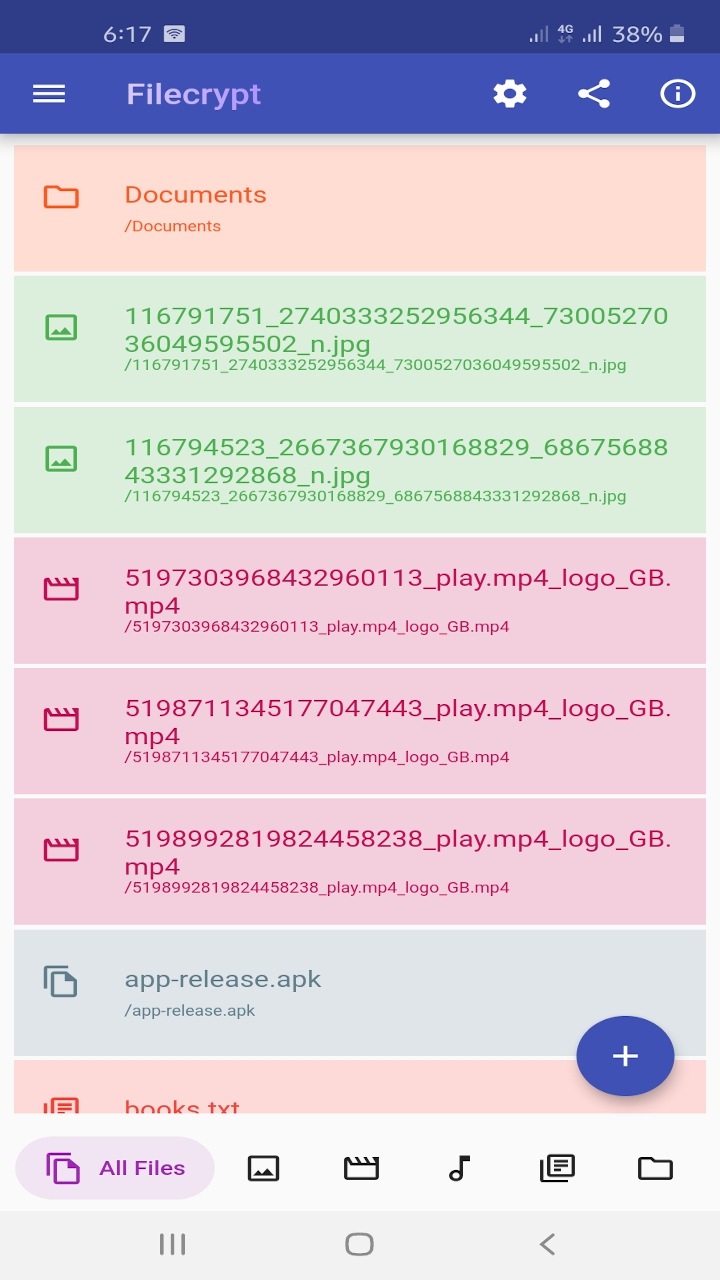Click the image icon beside the first jpg
This screenshot has height=1280, width=720.
[62, 327]
